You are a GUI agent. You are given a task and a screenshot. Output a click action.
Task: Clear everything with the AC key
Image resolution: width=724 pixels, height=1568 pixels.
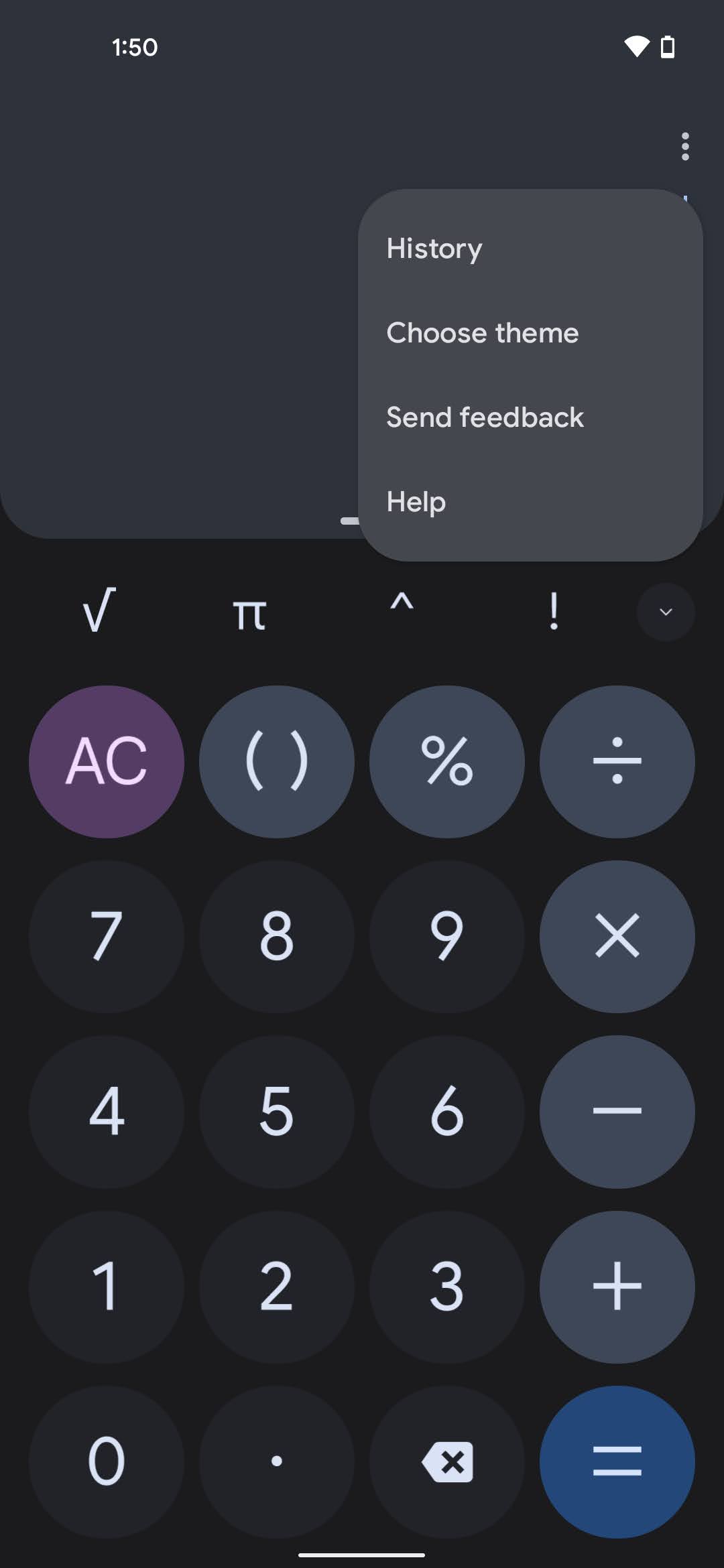(x=107, y=761)
